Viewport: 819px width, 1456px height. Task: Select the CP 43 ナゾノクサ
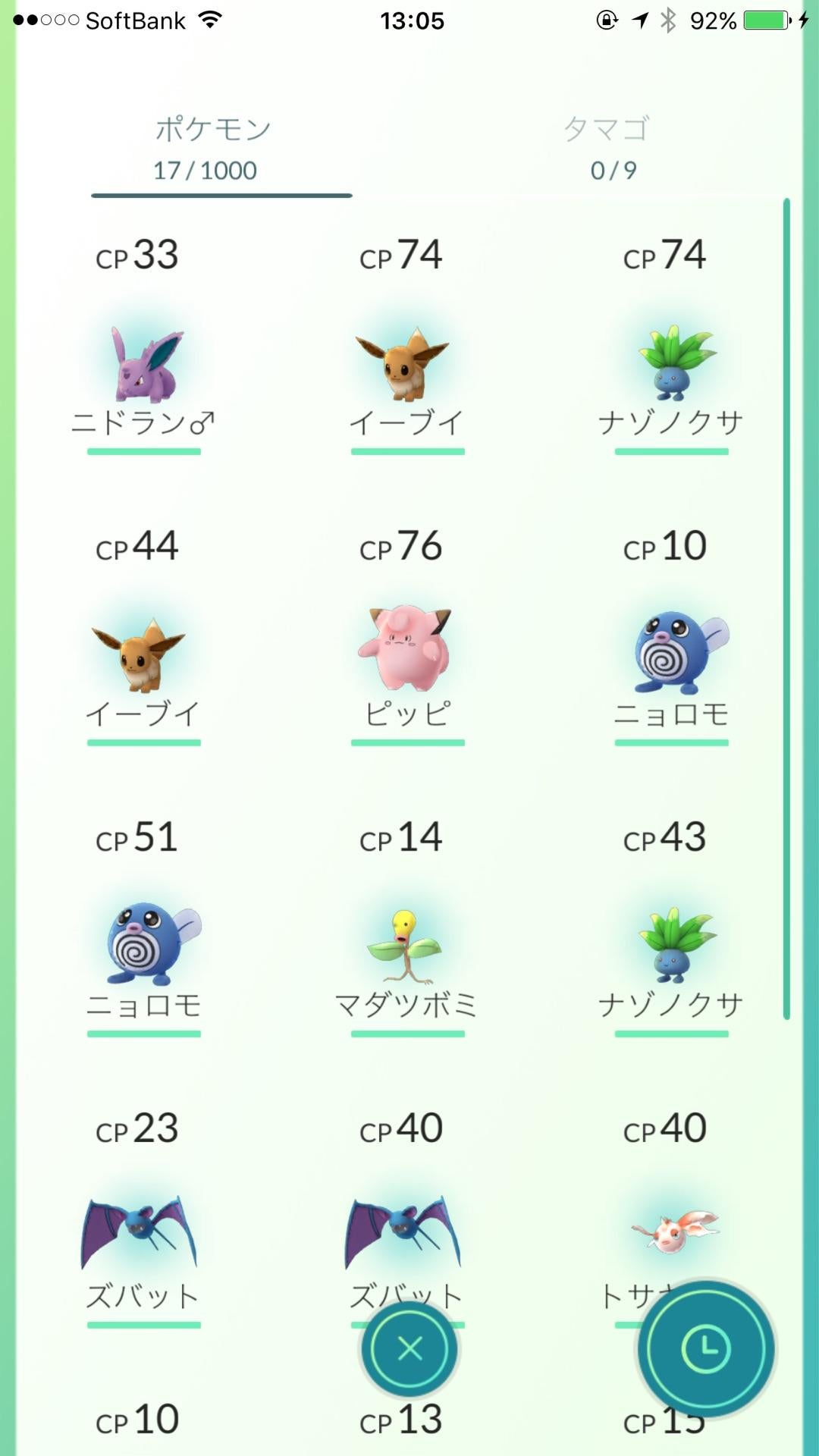(x=671, y=946)
